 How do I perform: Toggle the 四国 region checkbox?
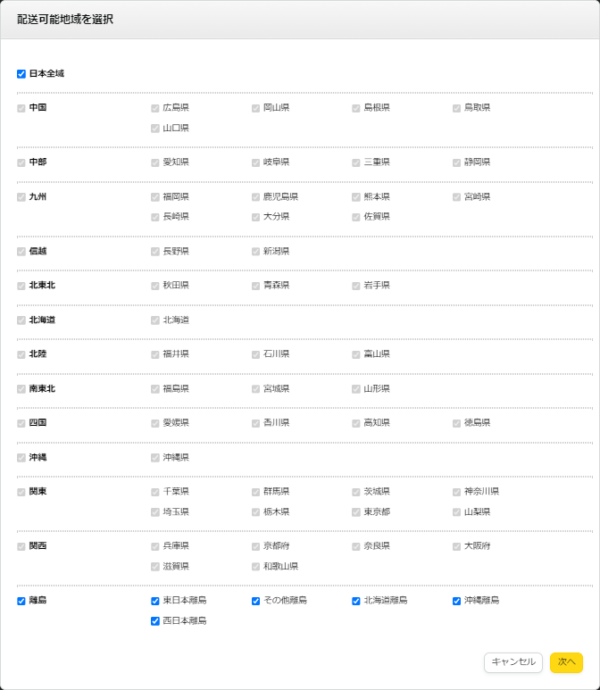click(x=21, y=423)
